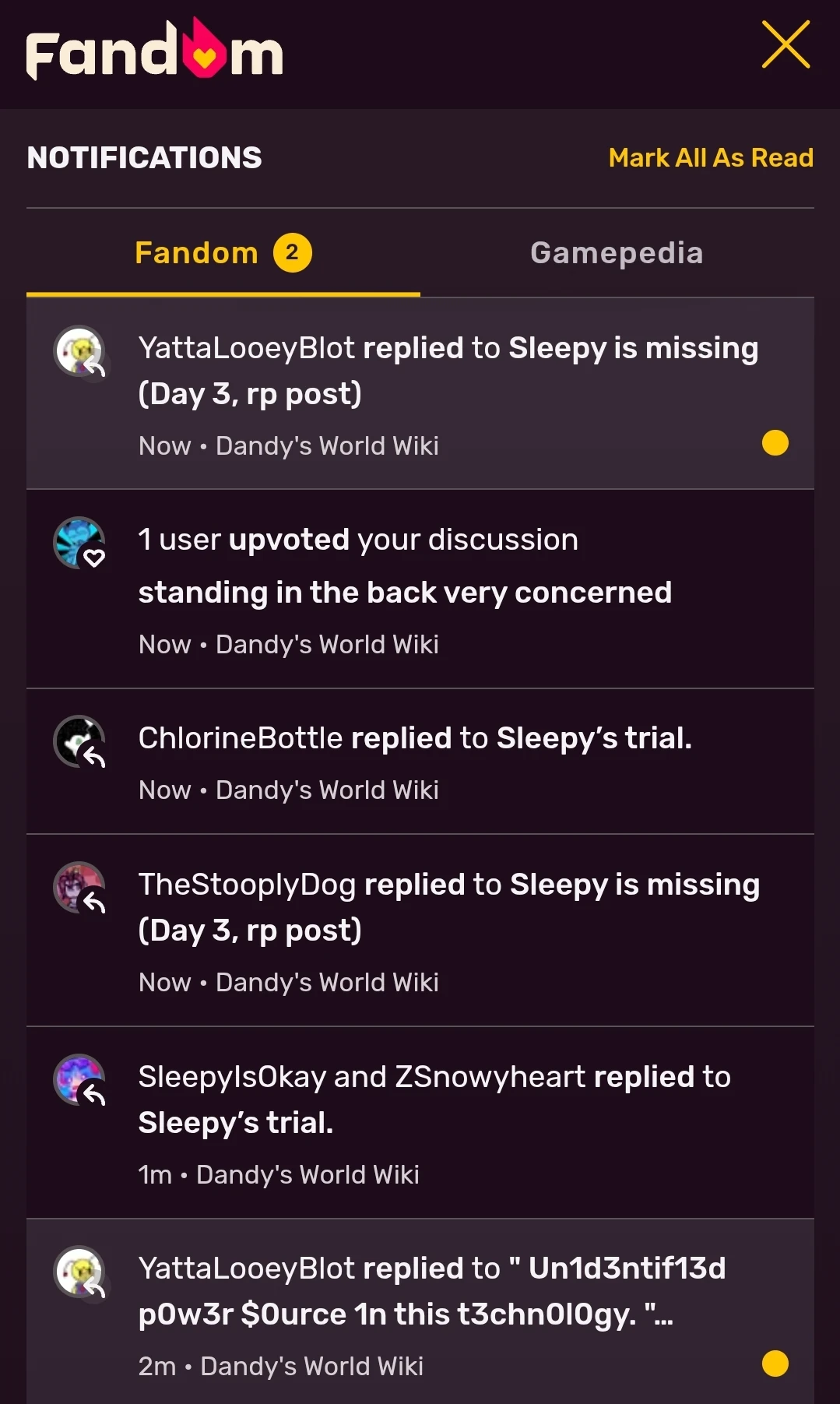The height and width of the screenshot is (1404, 840).
Task: Close the notifications panel
Action: [786, 45]
